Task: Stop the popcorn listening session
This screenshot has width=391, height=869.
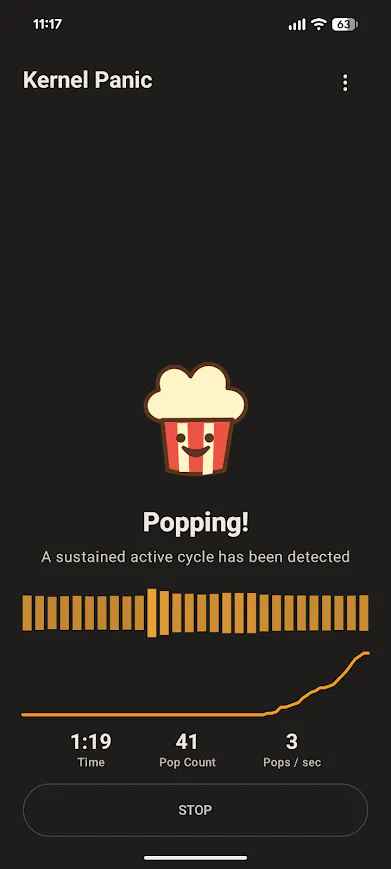Action: click(x=195, y=810)
